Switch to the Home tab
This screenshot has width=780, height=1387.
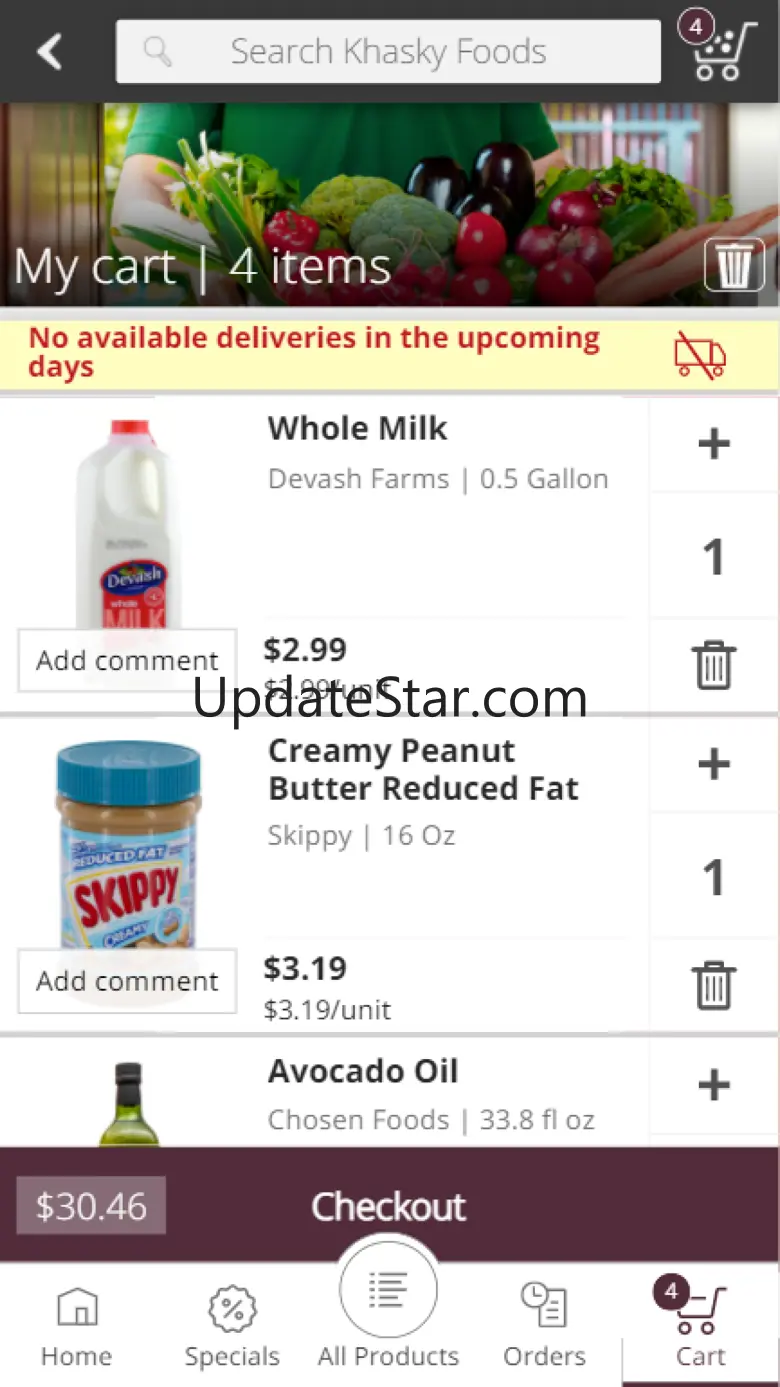point(76,1326)
